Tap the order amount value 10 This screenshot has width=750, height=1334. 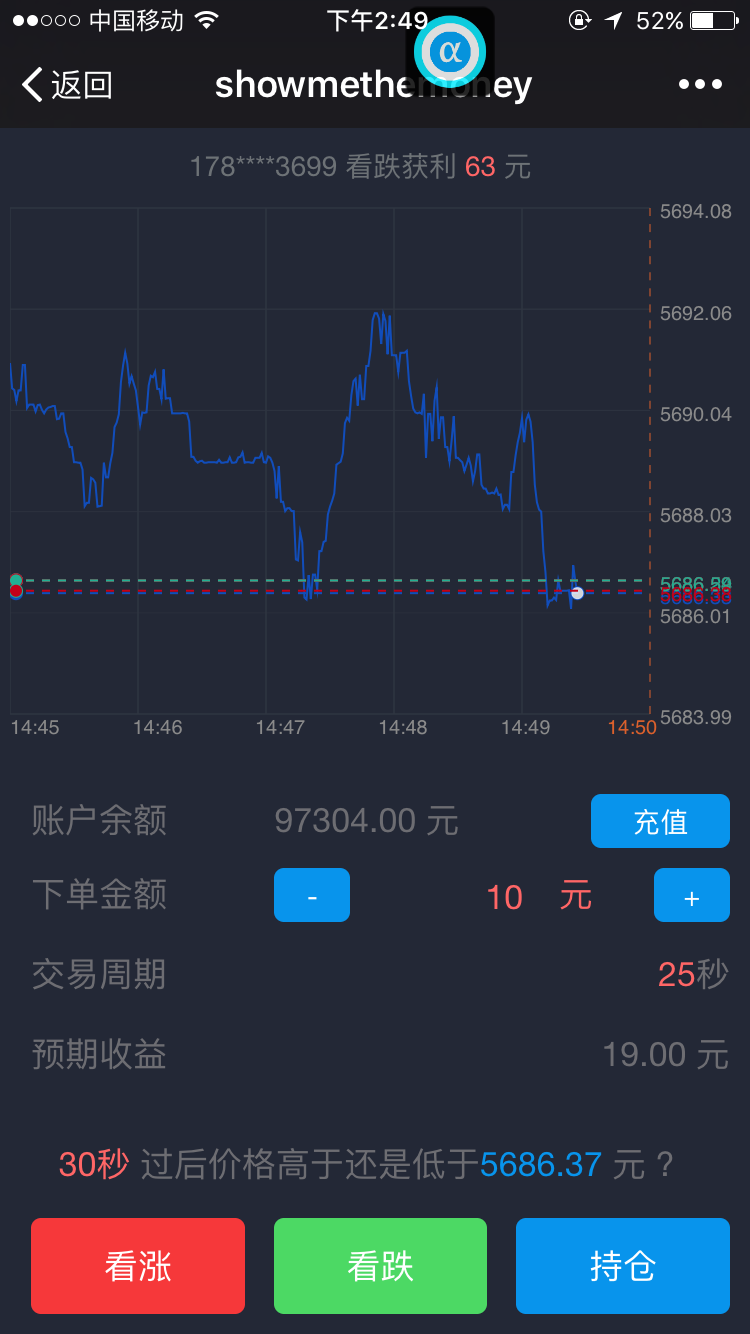tap(505, 897)
